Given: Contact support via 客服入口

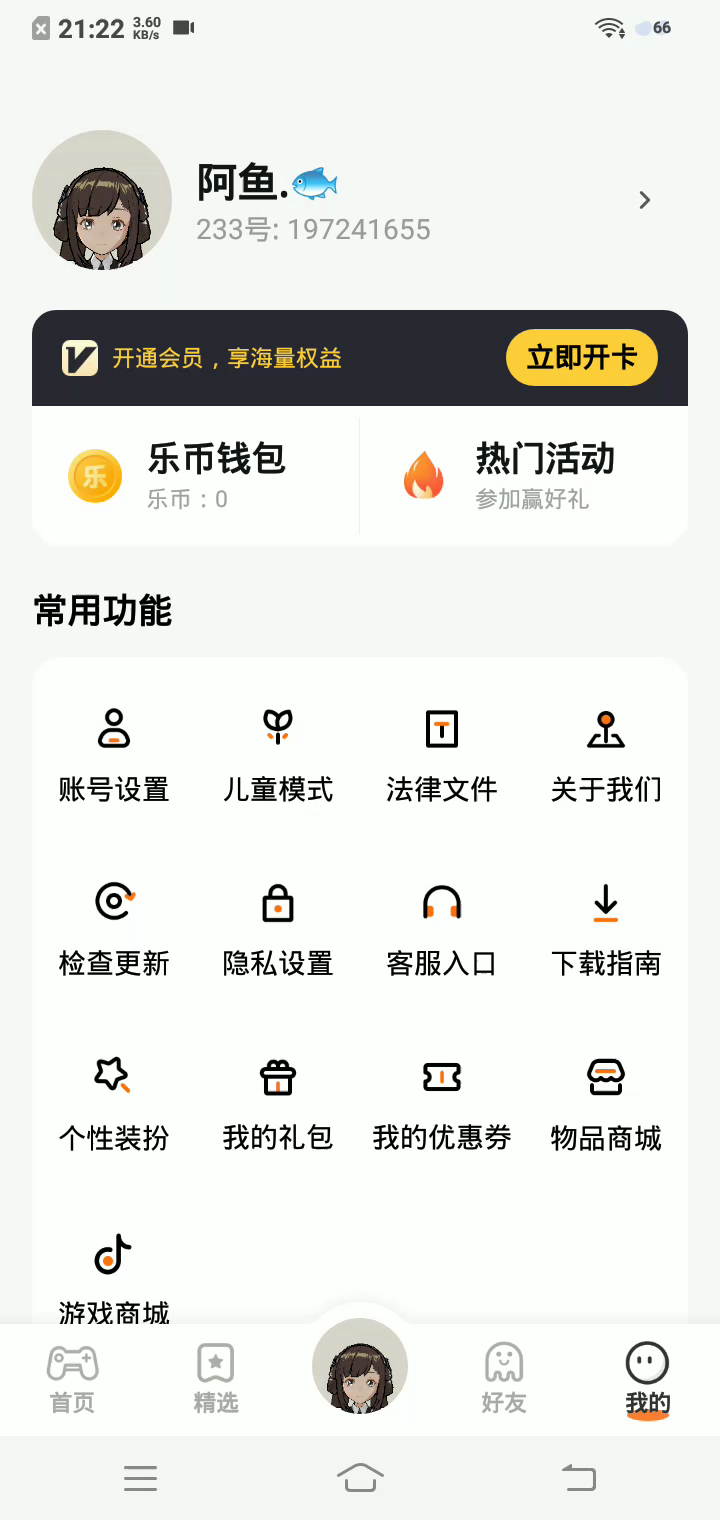Looking at the screenshot, I should pos(442,928).
